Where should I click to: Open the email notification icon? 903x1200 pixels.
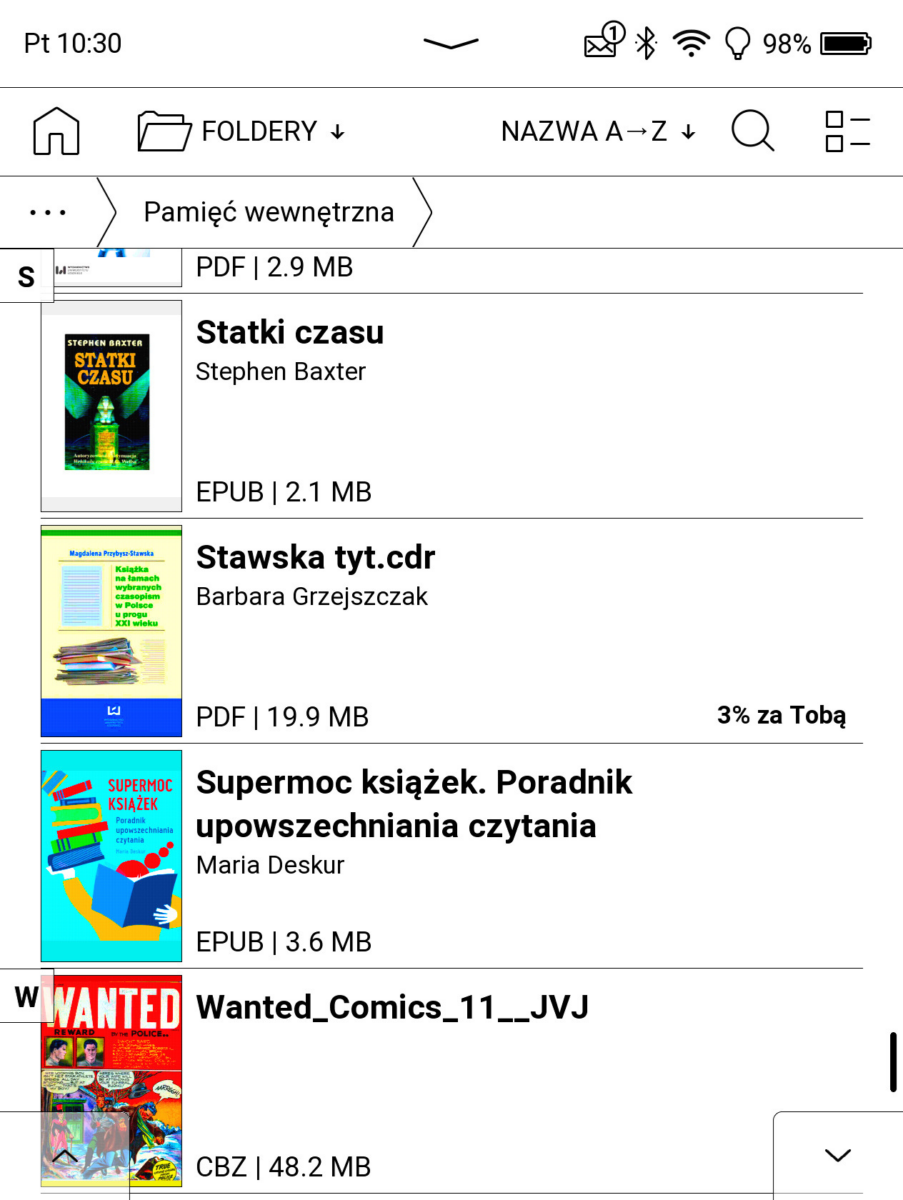(x=599, y=43)
